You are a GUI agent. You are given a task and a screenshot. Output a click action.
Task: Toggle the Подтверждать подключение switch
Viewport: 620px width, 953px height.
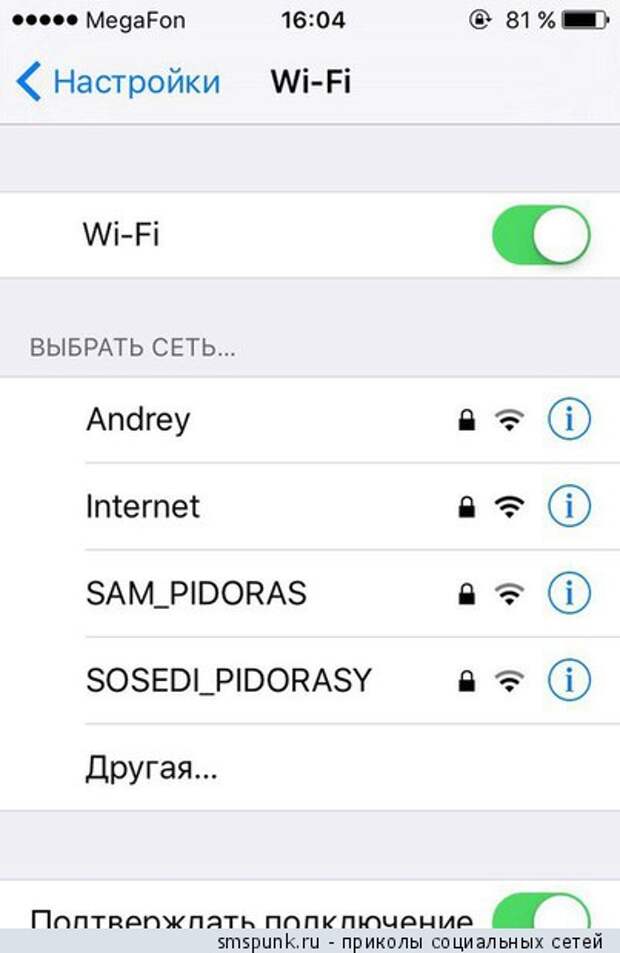(x=541, y=912)
